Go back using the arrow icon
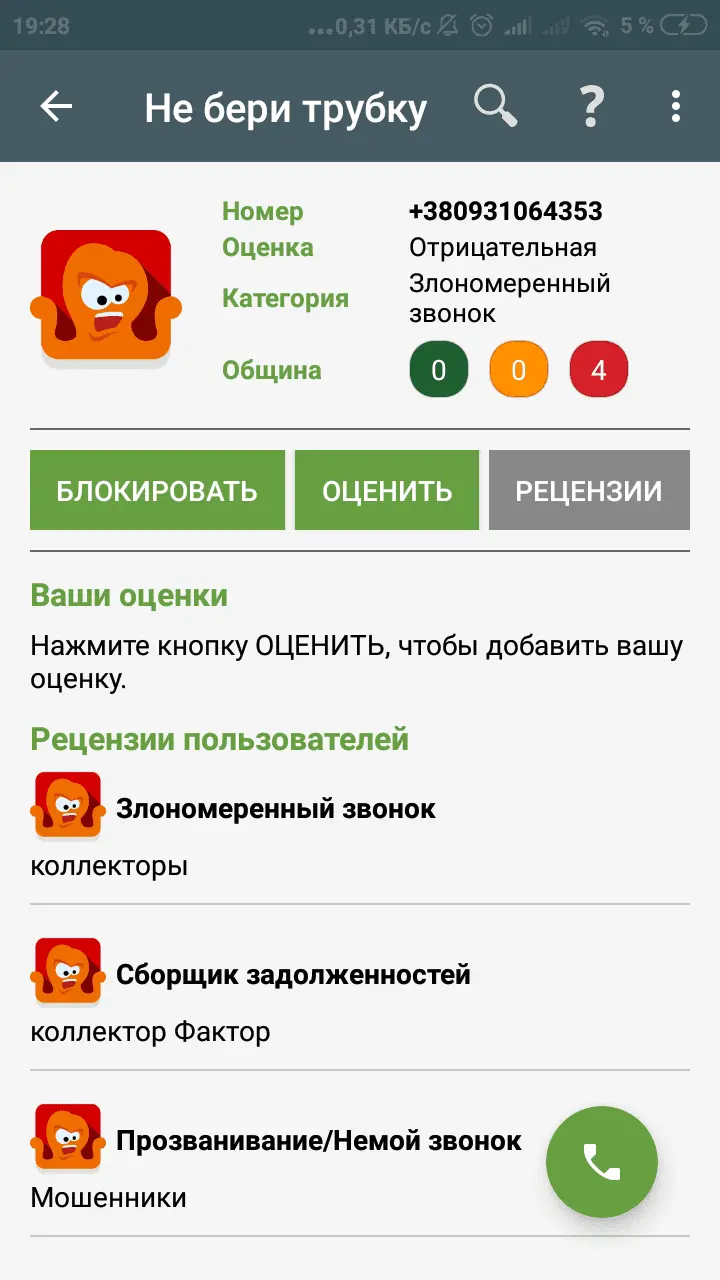This screenshot has height=1280, width=720. coord(57,106)
